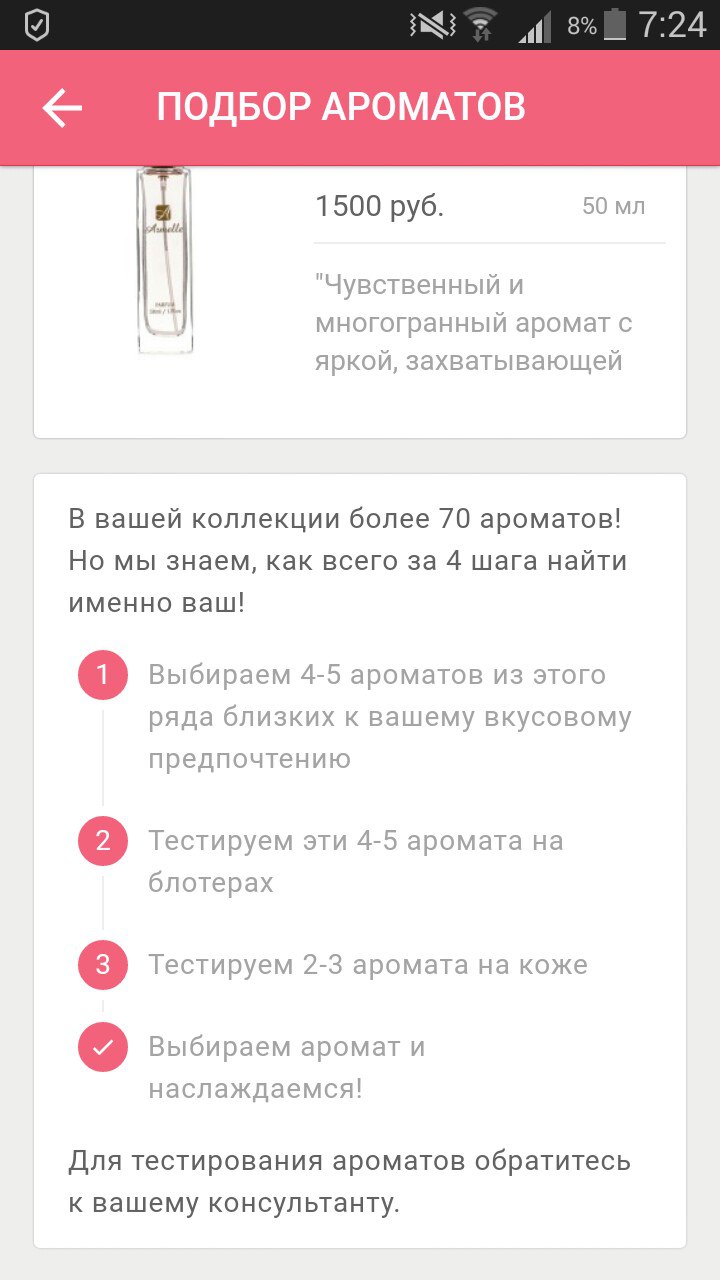Open the 1500 руб. perfume card
Screen dimensions: 720x1280
(360, 302)
